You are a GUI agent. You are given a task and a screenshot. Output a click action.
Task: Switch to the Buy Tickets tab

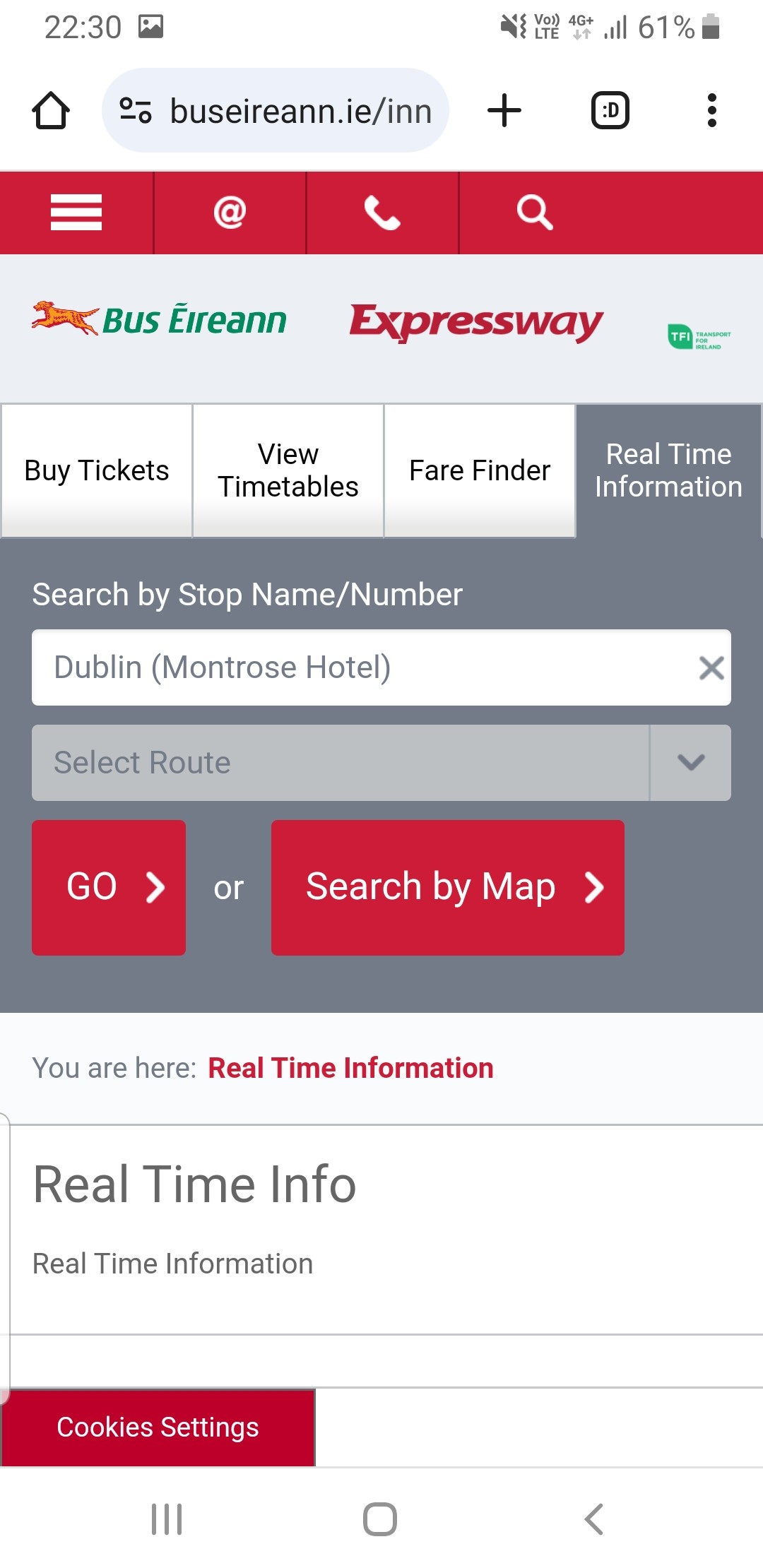coord(97,470)
